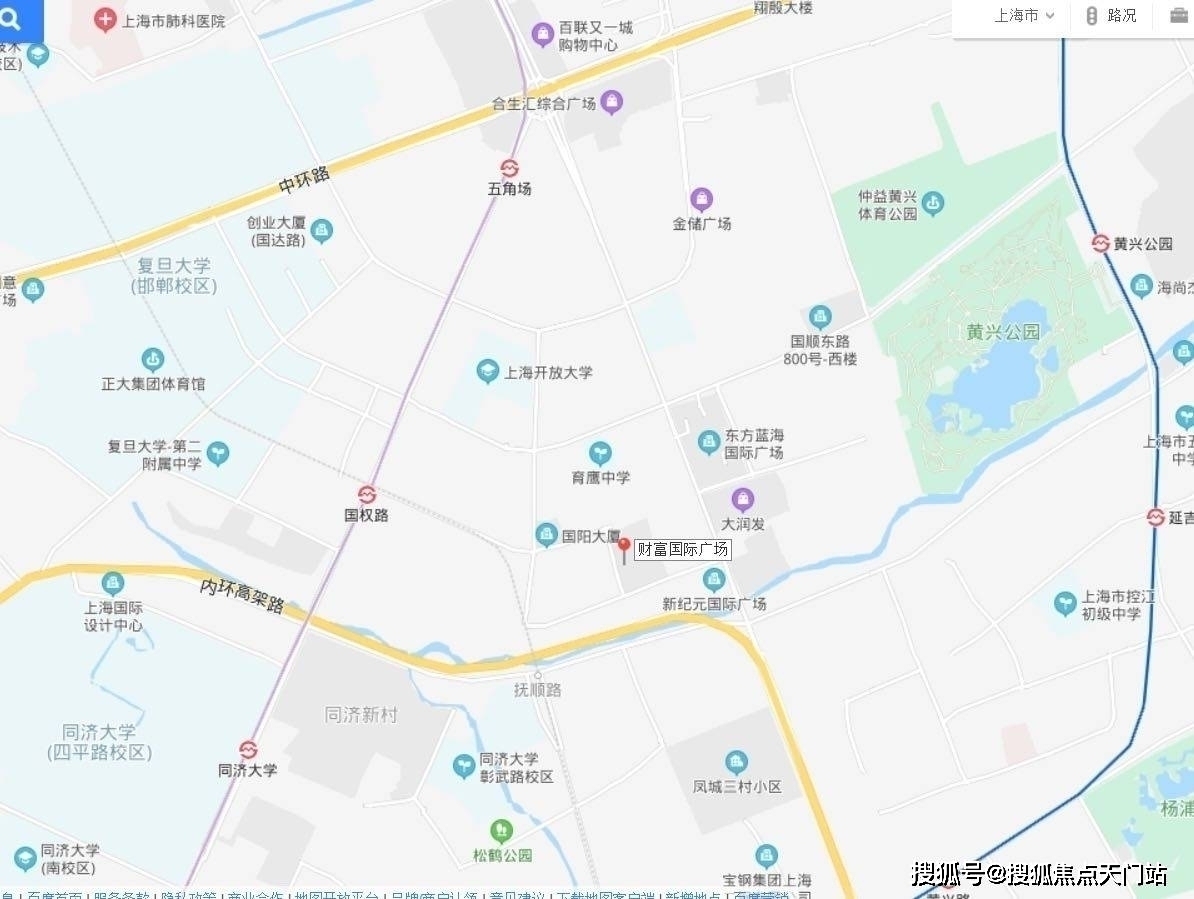Tap the red pin for 财富国际广场

624,548
